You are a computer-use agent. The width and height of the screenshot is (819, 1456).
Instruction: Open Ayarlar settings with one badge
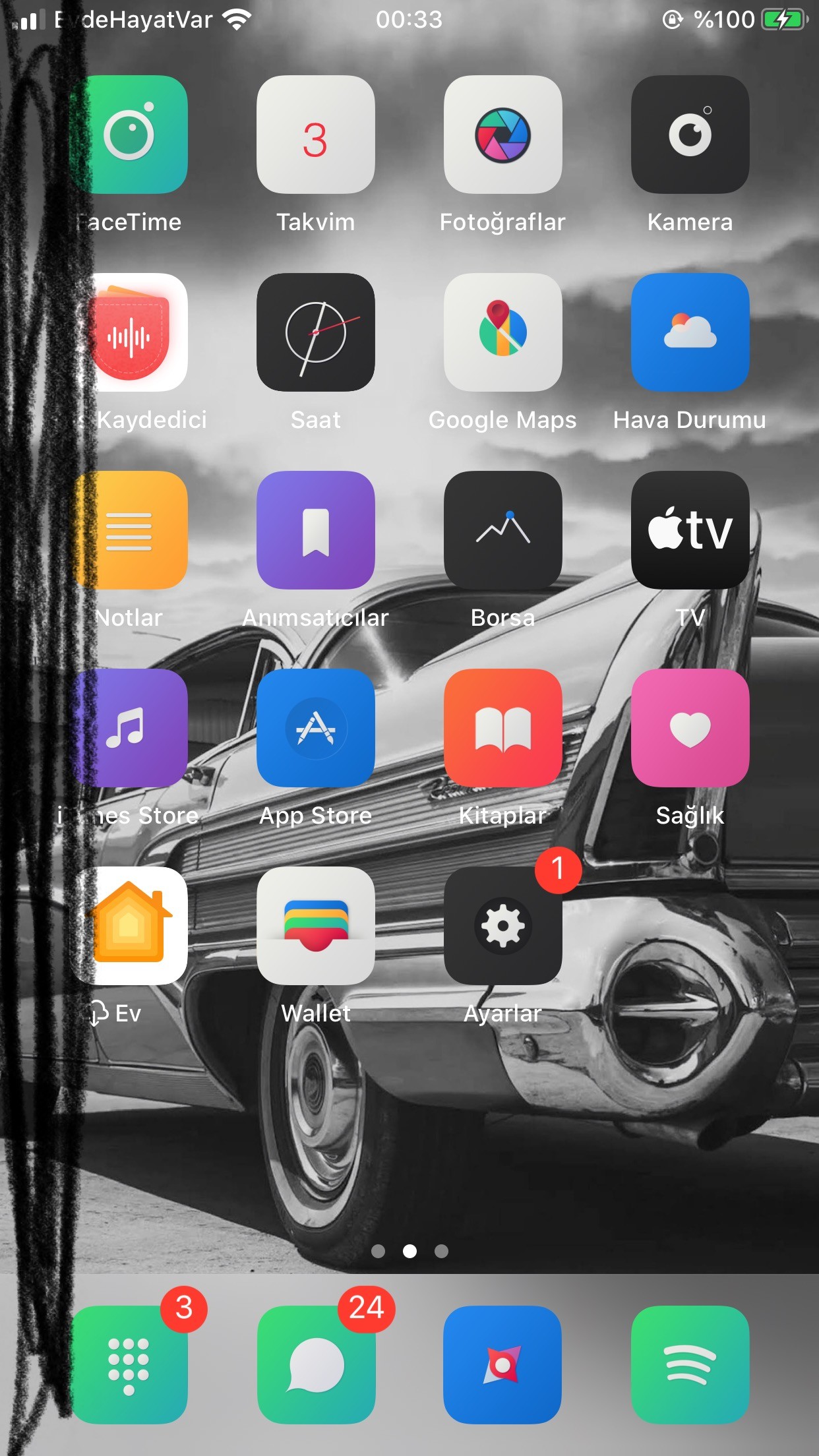pos(502,926)
